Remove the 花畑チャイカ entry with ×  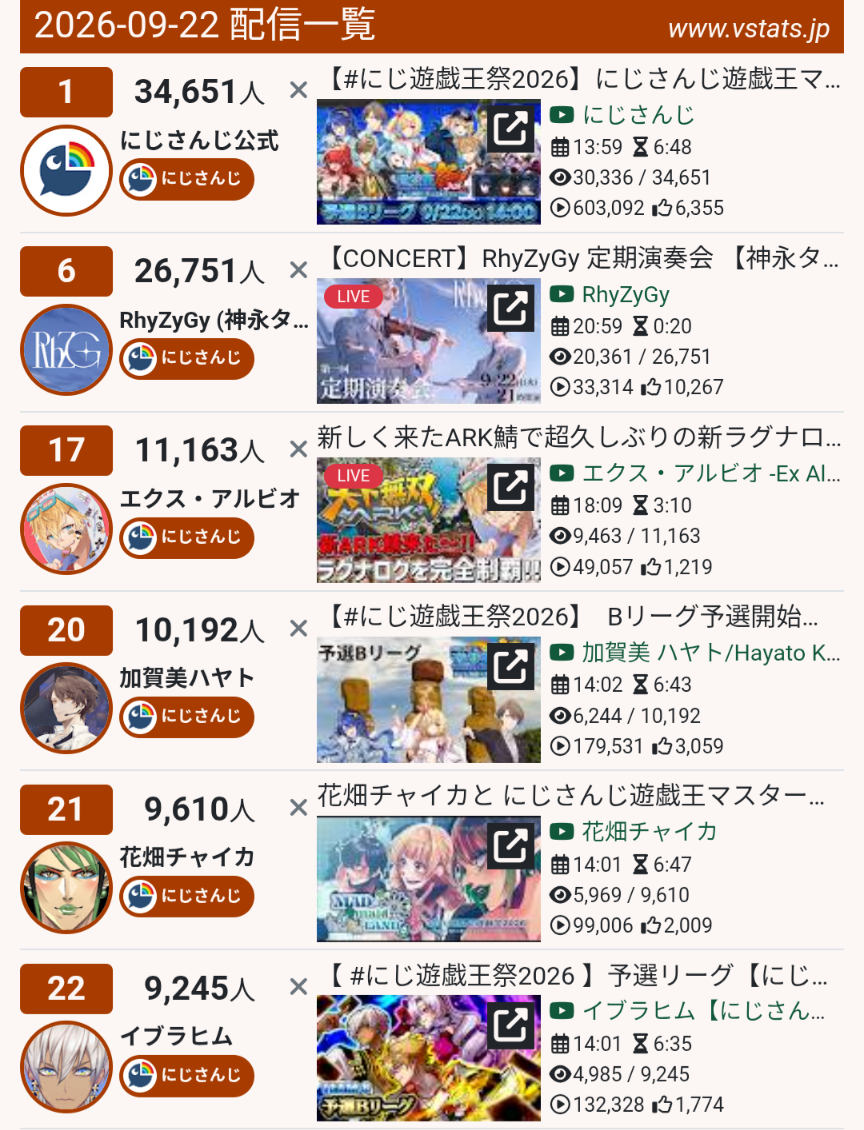click(x=298, y=809)
